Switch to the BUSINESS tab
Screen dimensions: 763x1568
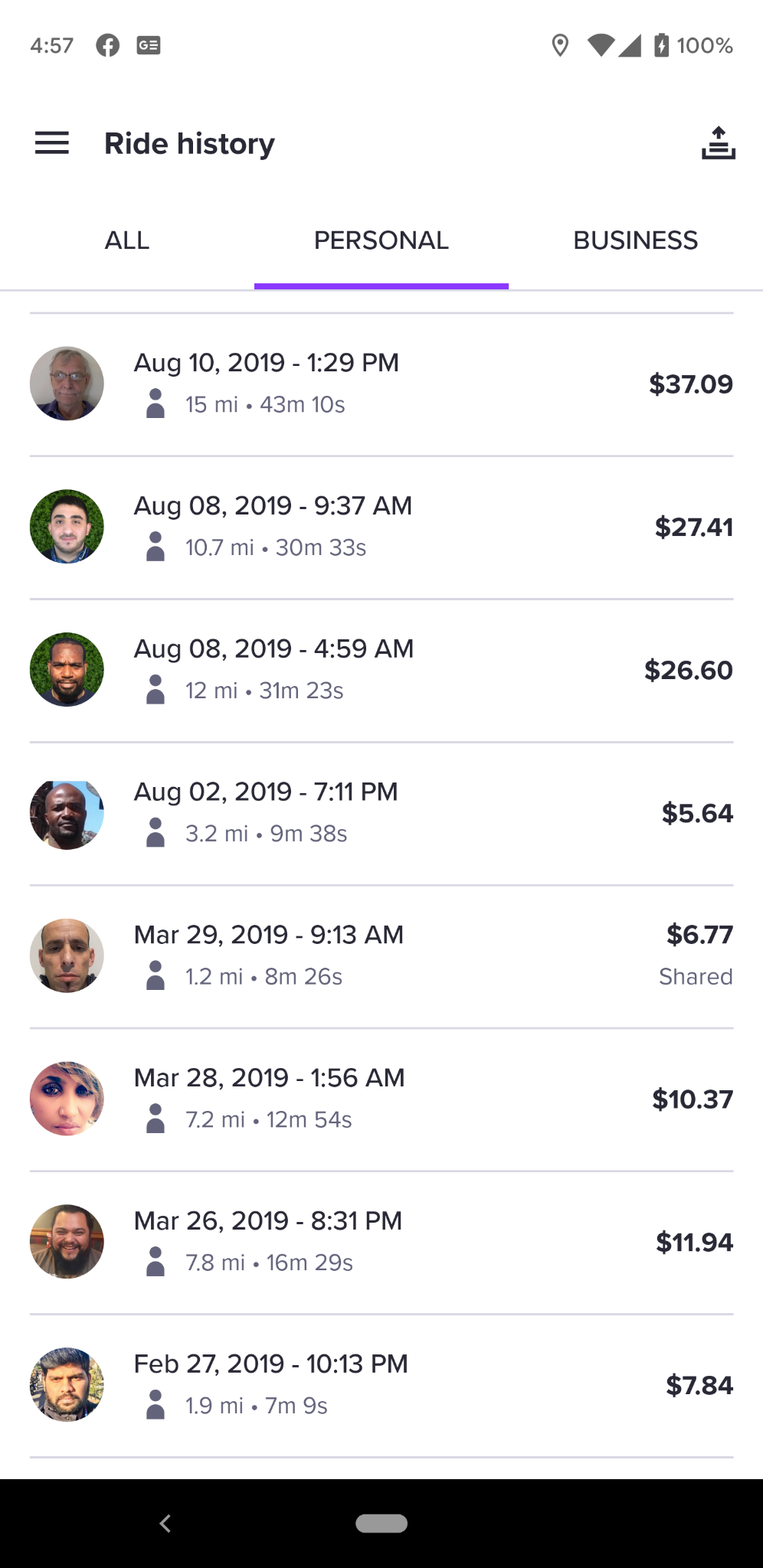(x=635, y=240)
